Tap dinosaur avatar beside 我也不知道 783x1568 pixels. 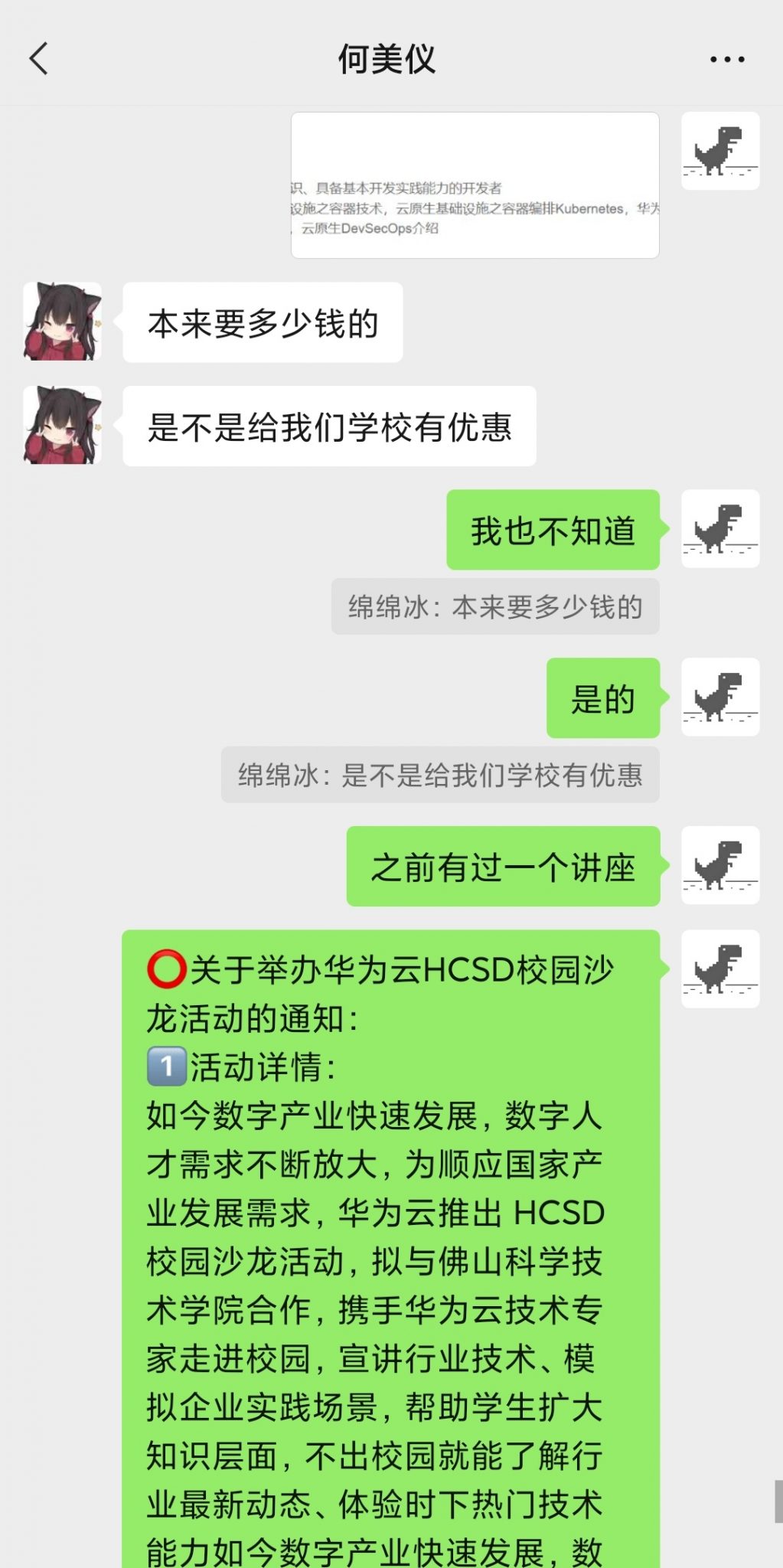click(x=719, y=528)
